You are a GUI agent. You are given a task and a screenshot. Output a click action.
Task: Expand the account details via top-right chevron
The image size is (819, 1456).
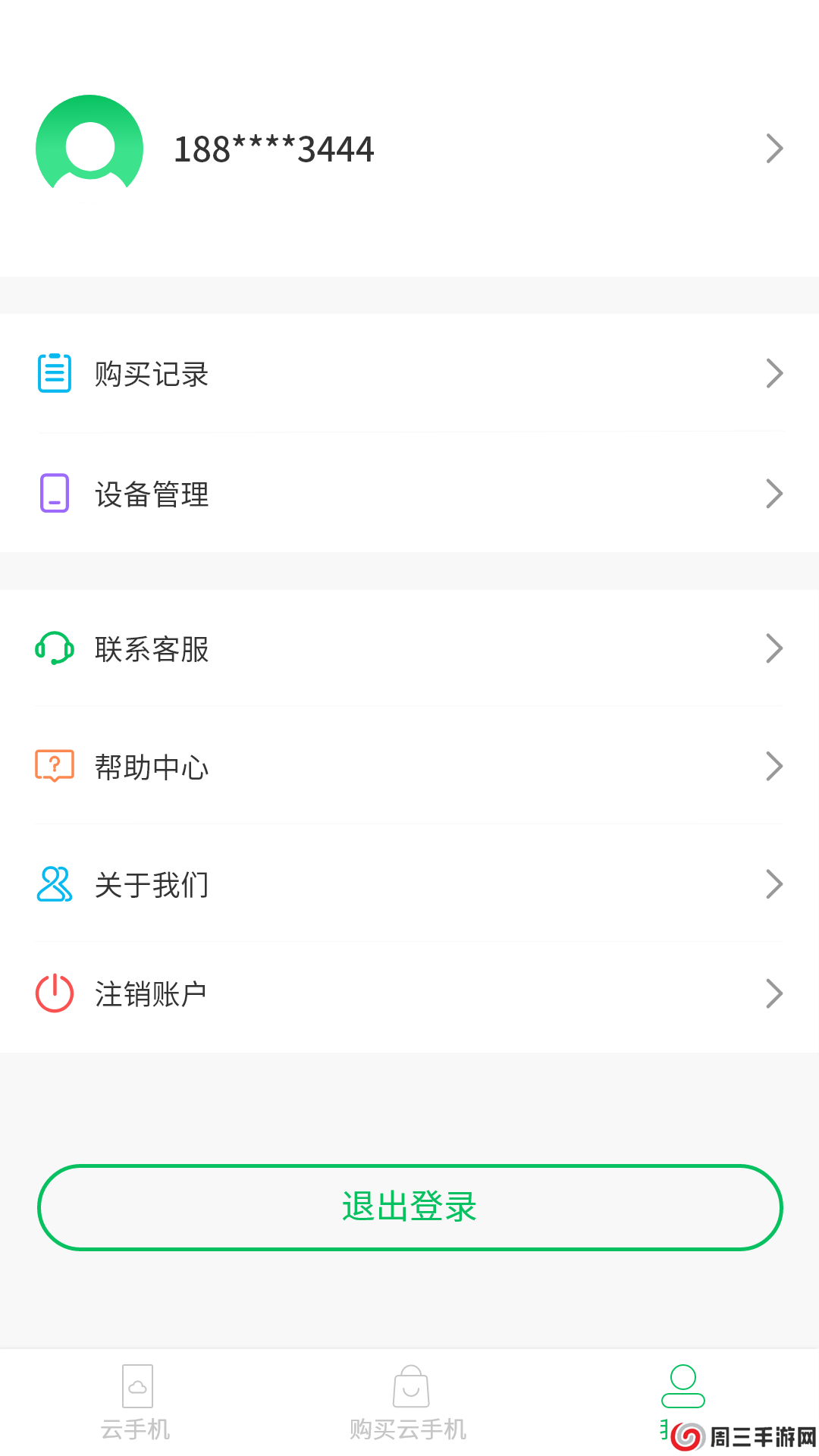click(774, 148)
